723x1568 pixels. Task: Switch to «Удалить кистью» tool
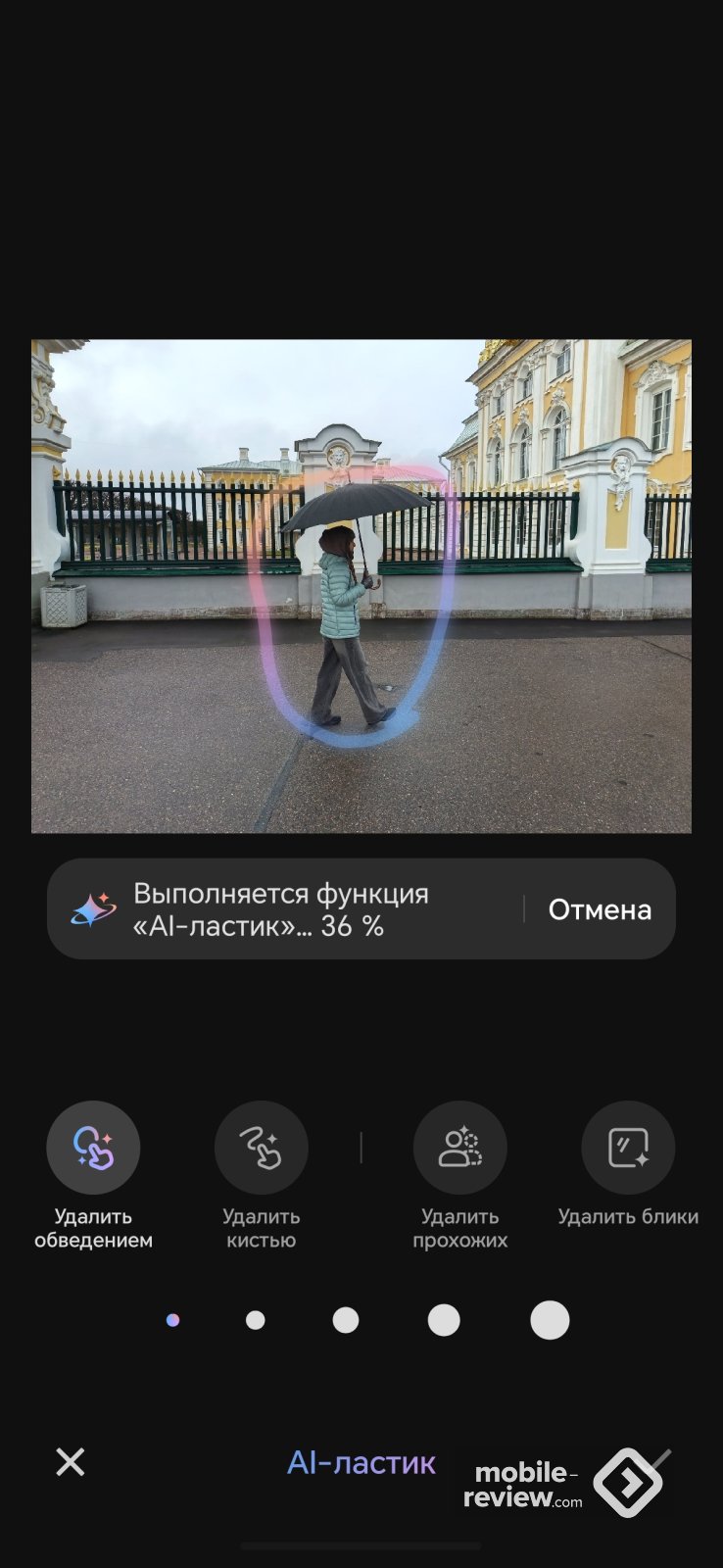pos(261,1148)
